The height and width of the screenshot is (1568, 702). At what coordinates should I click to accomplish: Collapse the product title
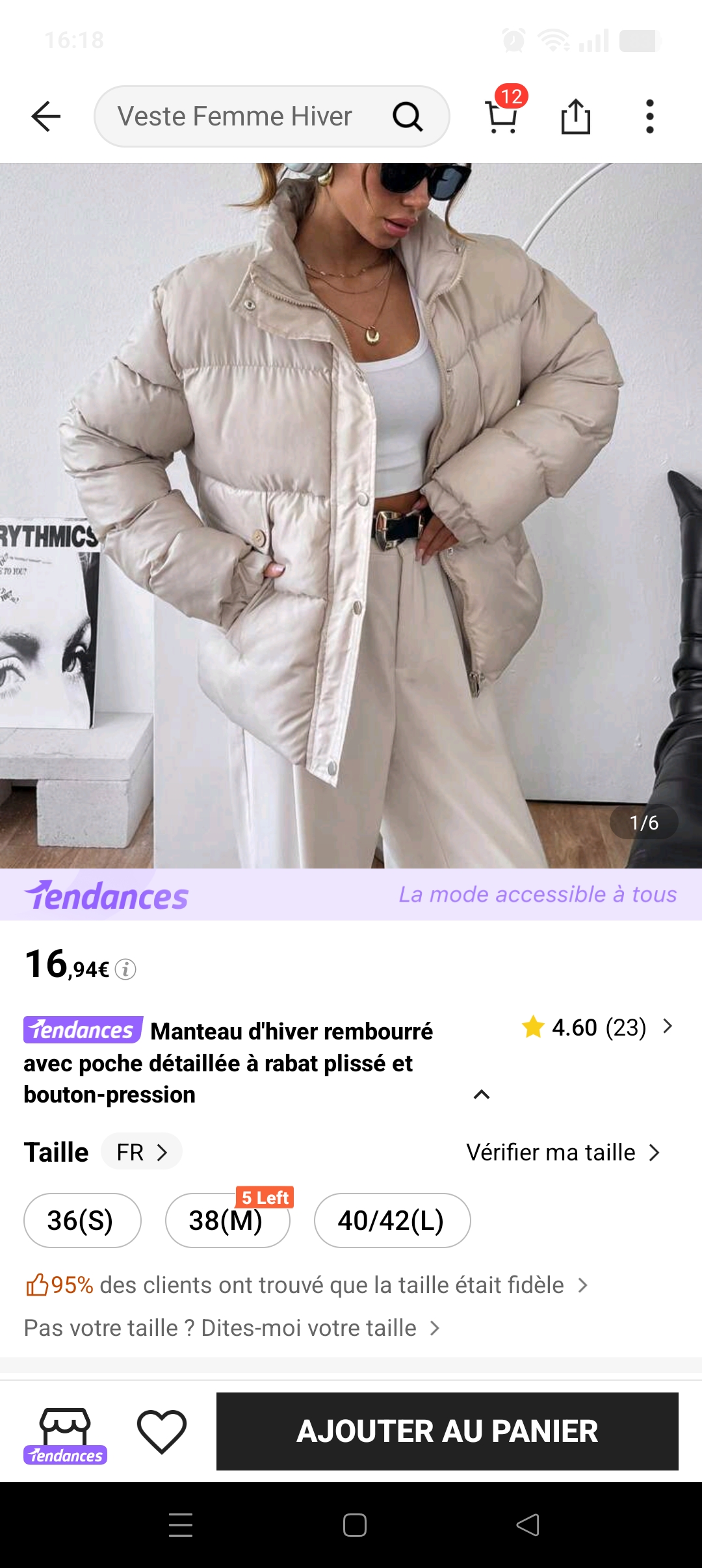pyautogui.click(x=481, y=1095)
